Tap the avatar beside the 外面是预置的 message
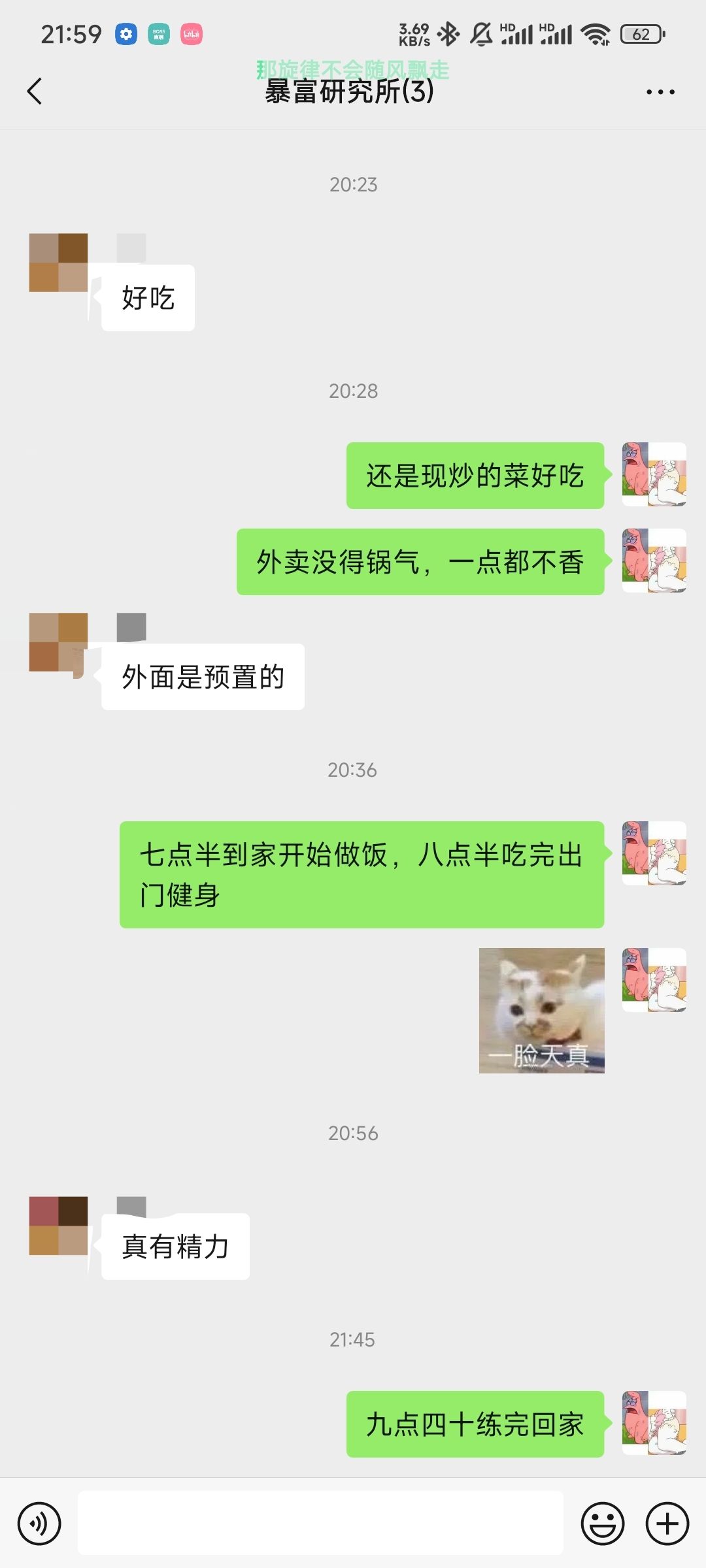Viewport: 706px width, 1568px height. (x=59, y=642)
